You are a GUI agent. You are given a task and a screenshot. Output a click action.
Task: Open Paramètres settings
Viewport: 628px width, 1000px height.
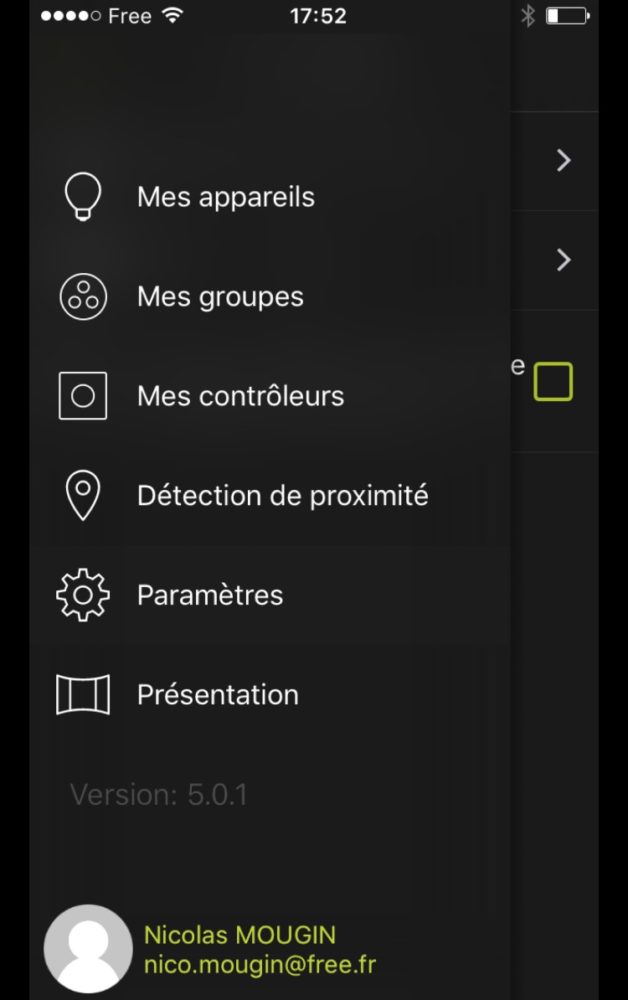coord(210,595)
